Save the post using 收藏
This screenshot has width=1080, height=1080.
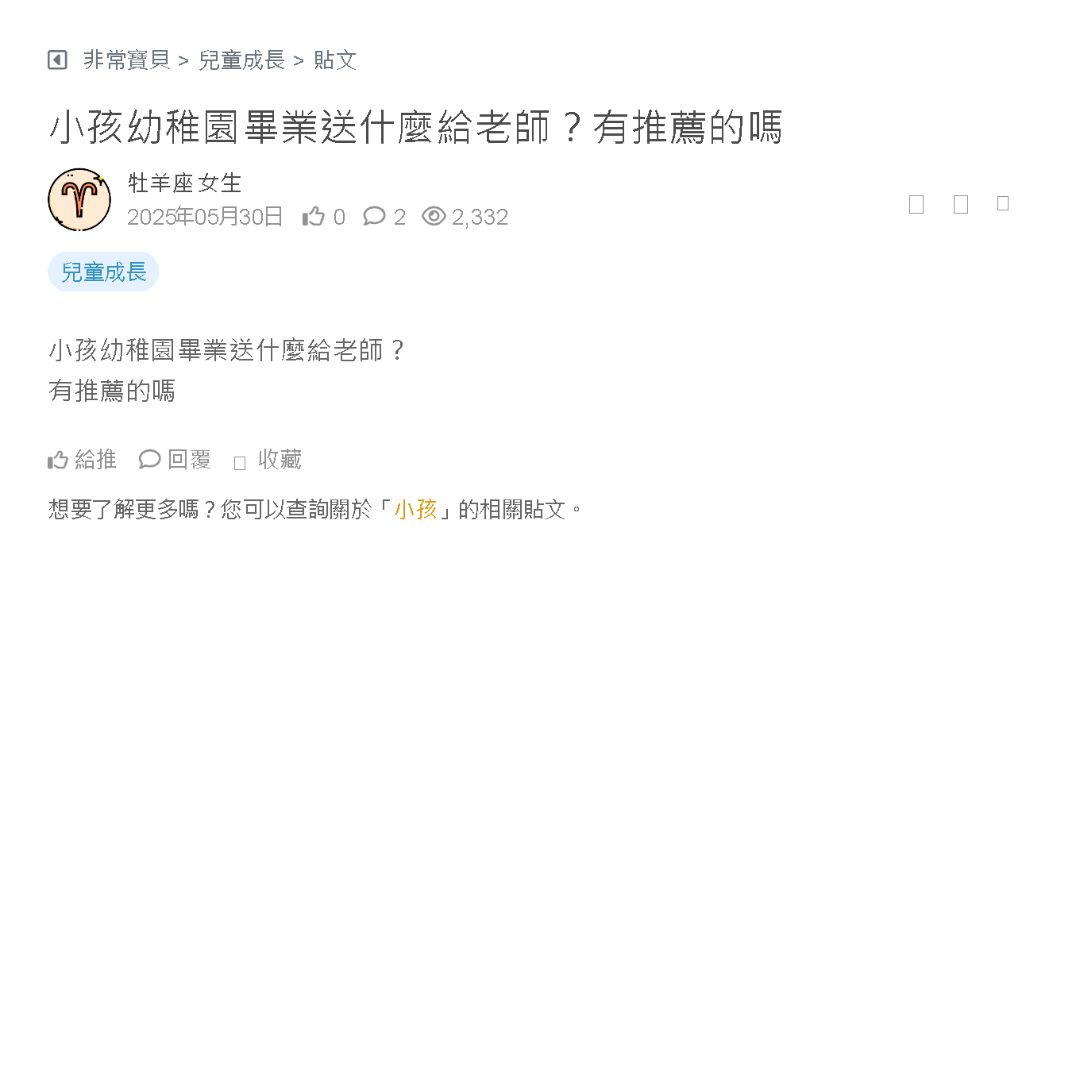pos(268,460)
